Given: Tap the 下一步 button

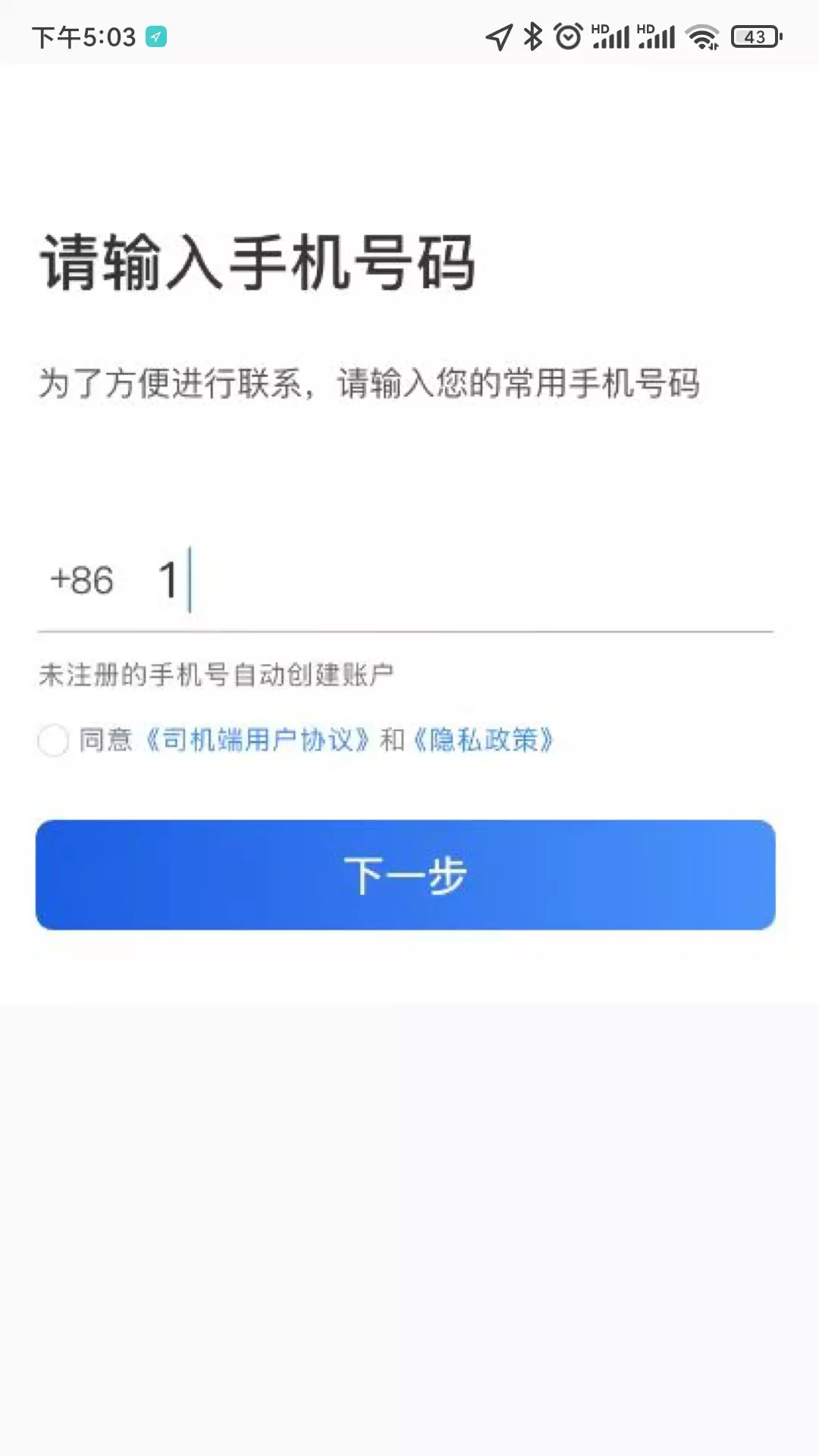Looking at the screenshot, I should pos(406,874).
